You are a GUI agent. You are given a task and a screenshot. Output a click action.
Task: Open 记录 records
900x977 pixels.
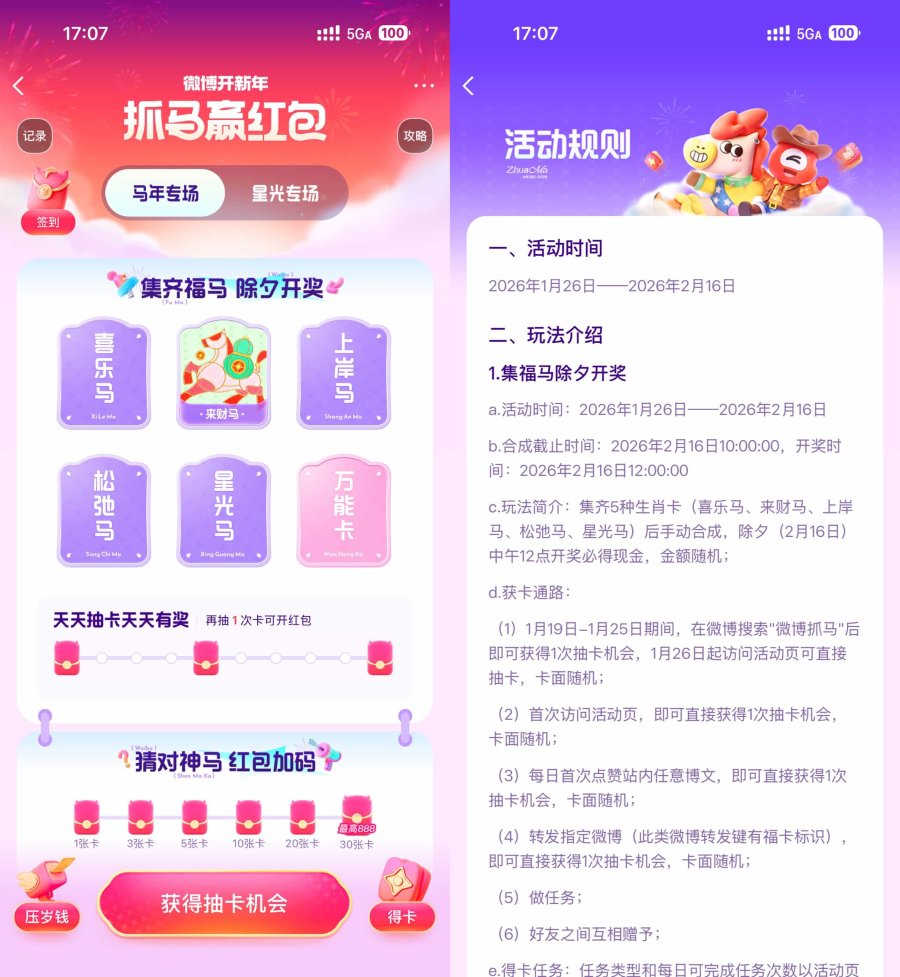(x=35, y=137)
